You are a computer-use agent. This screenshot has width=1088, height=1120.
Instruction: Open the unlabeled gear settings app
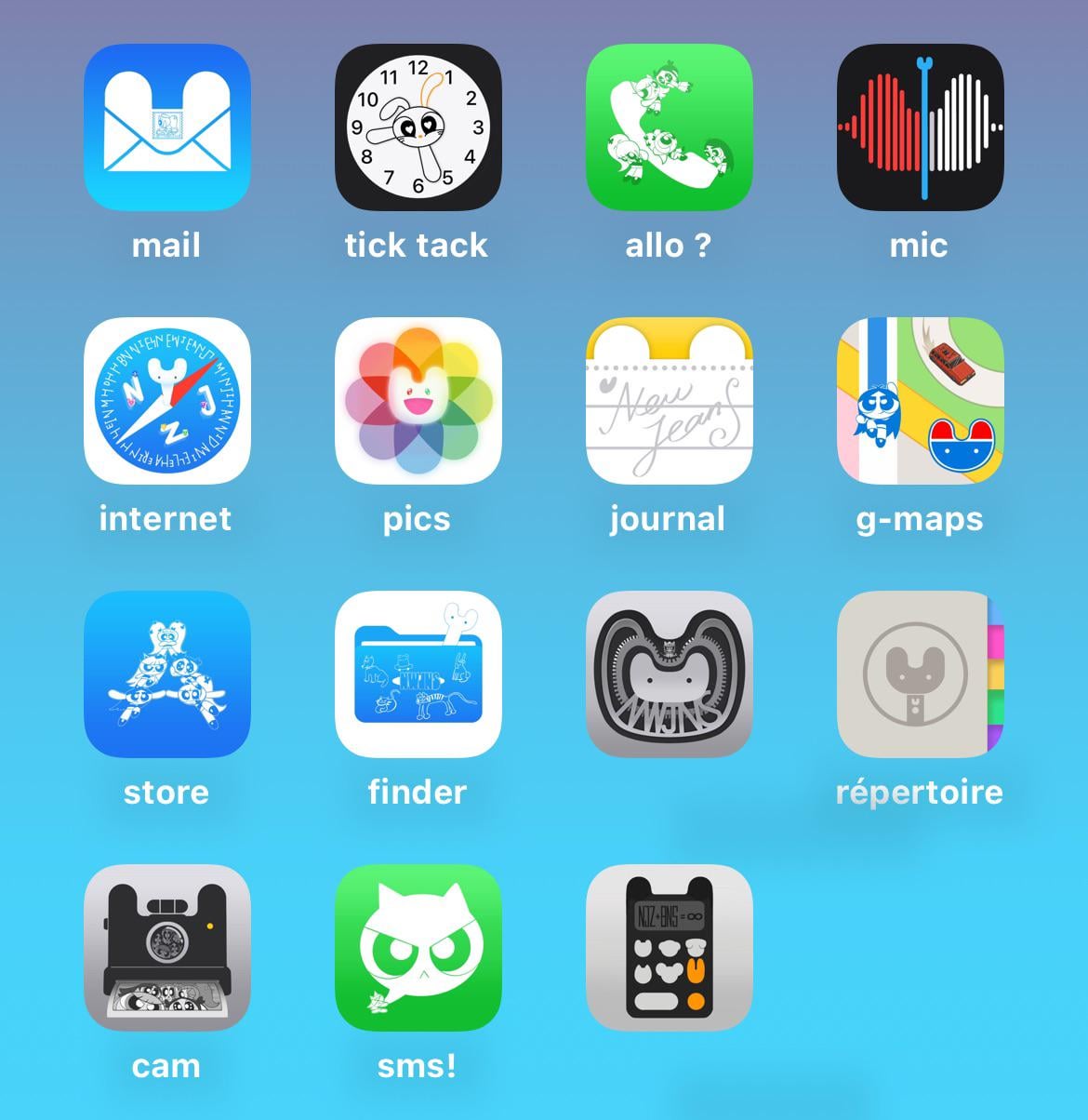pos(670,674)
